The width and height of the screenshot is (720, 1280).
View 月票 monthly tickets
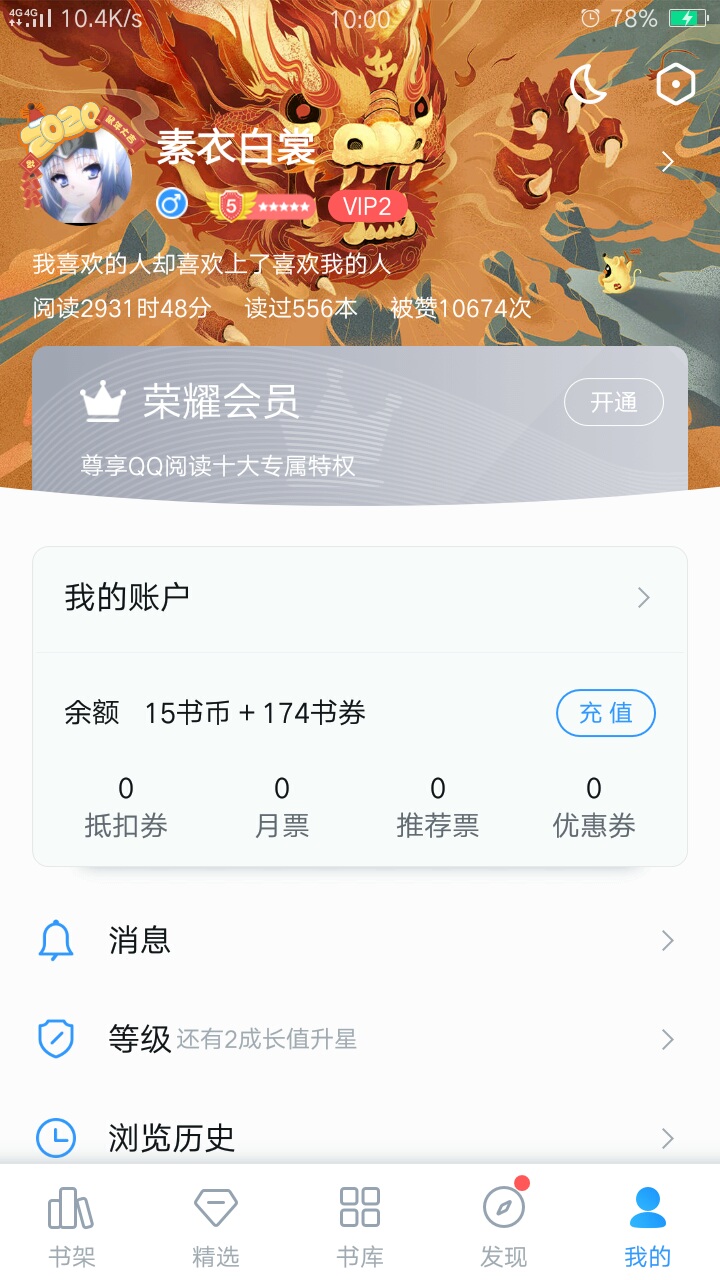pyautogui.click(x=282, y=808)
